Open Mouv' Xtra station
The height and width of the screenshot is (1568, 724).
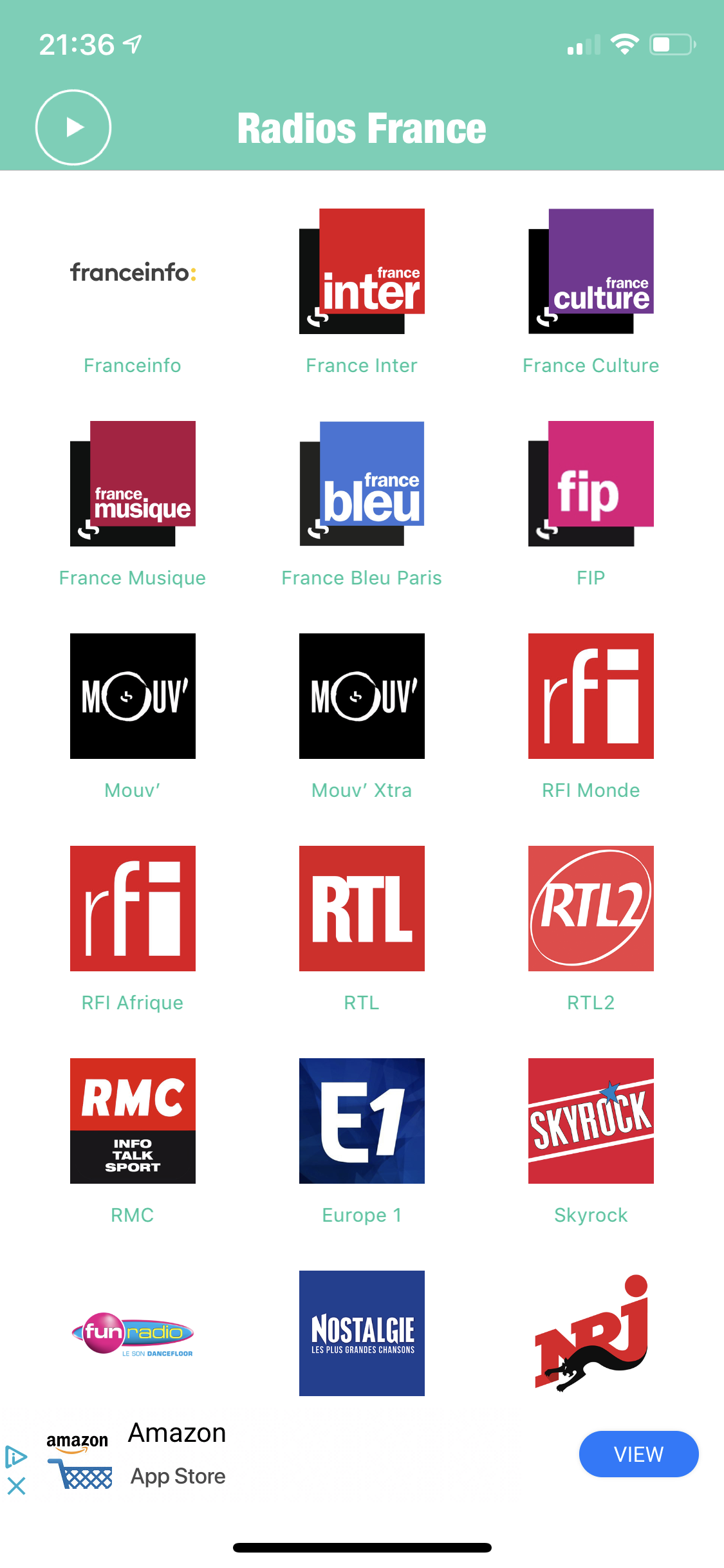point(362,696)
